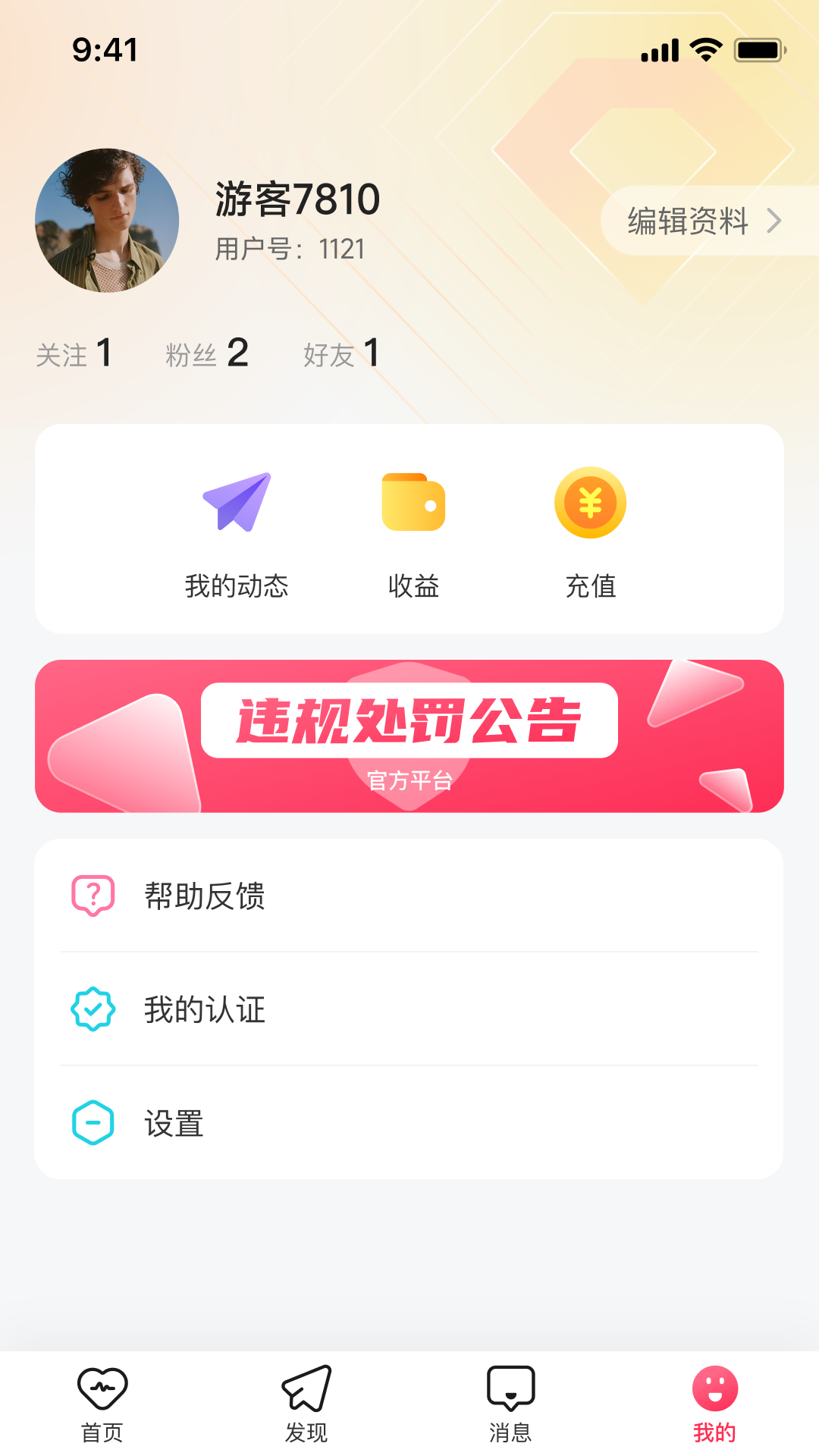Open 我的认证 verification
Screen dimensions: 819x1456
[x=409, y=1009]
